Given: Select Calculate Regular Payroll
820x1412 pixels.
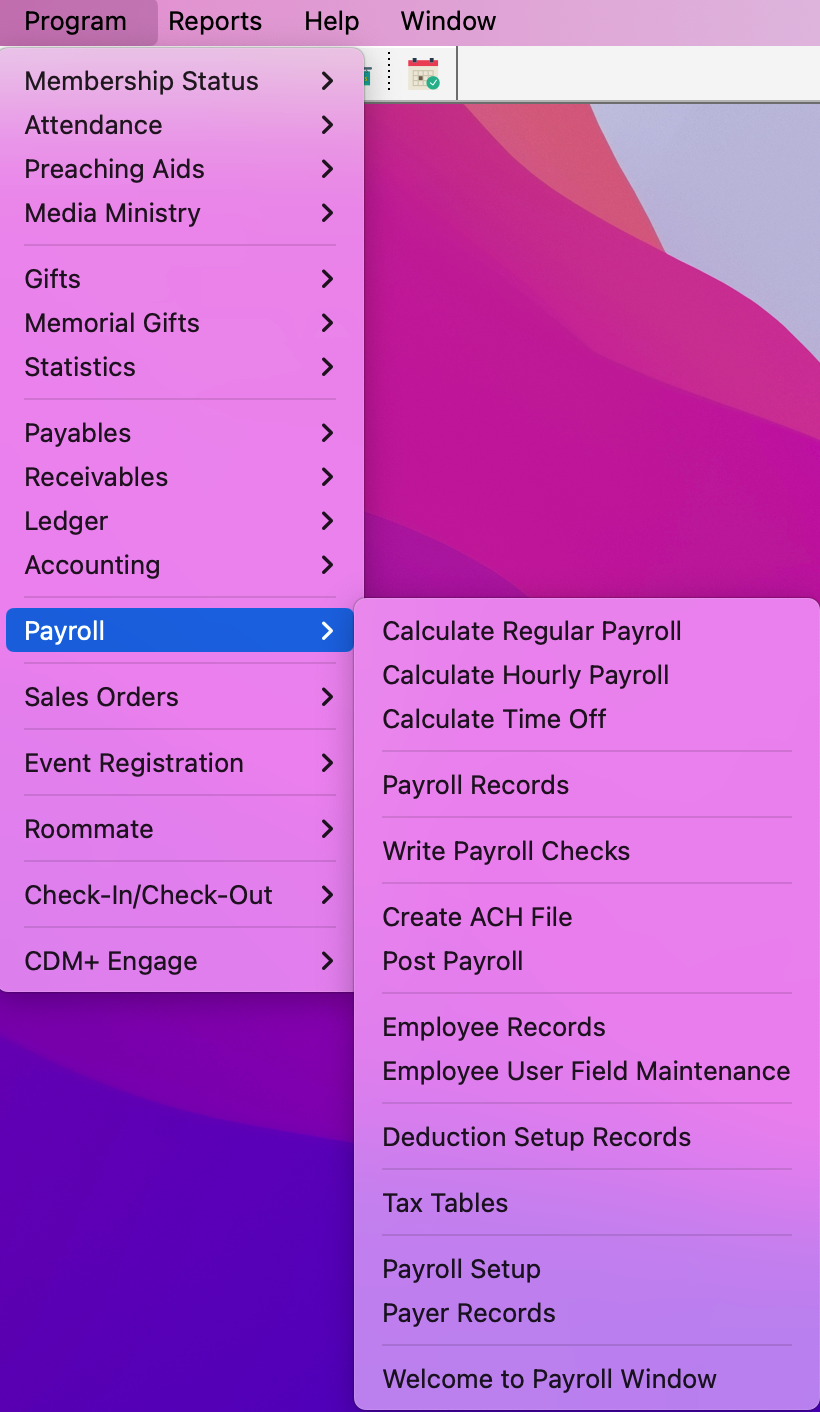Looking at the screenshot, I should (x=532, y=631).
